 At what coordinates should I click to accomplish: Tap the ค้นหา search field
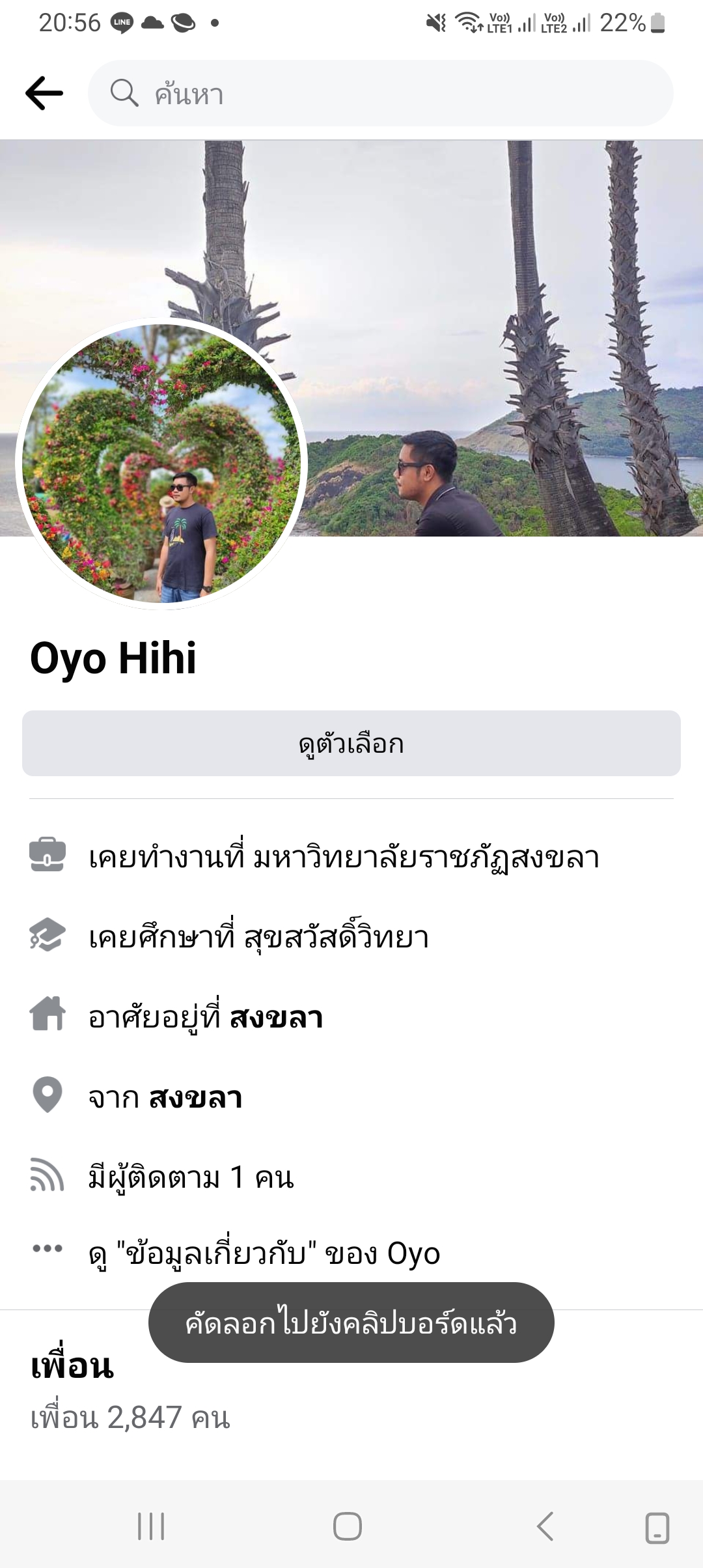tap(380, 93)
